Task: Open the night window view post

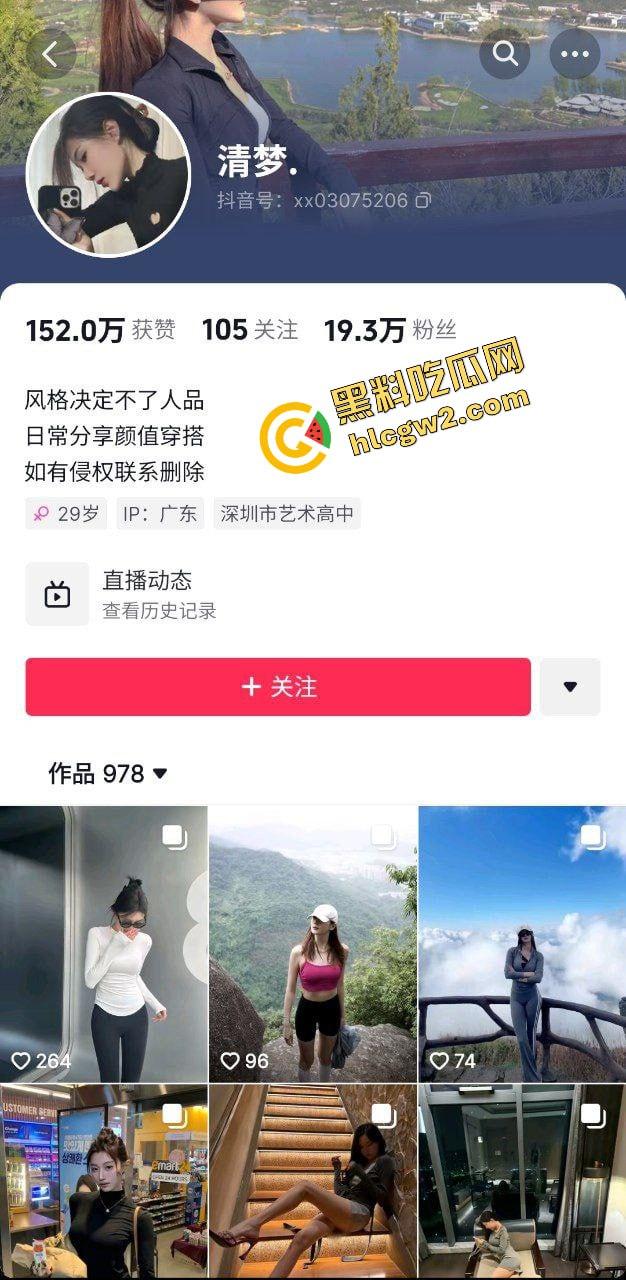Action: (521, 1182)
